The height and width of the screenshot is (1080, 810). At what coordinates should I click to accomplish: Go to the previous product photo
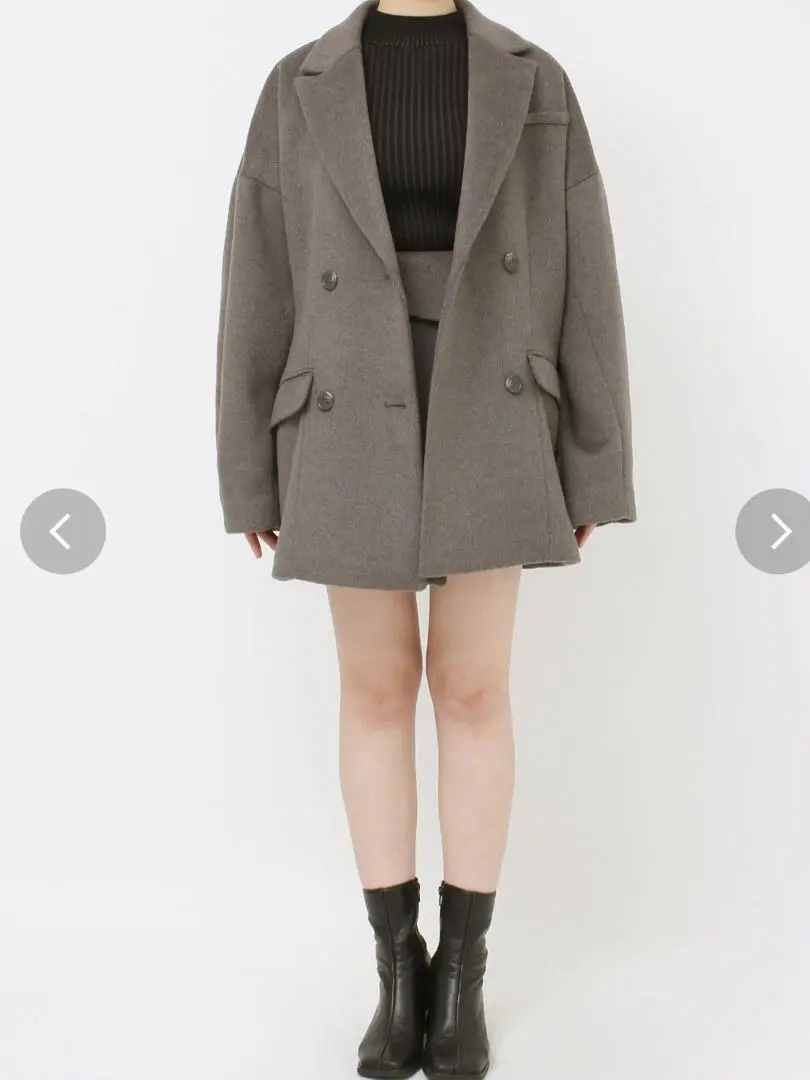coord(62,531)
